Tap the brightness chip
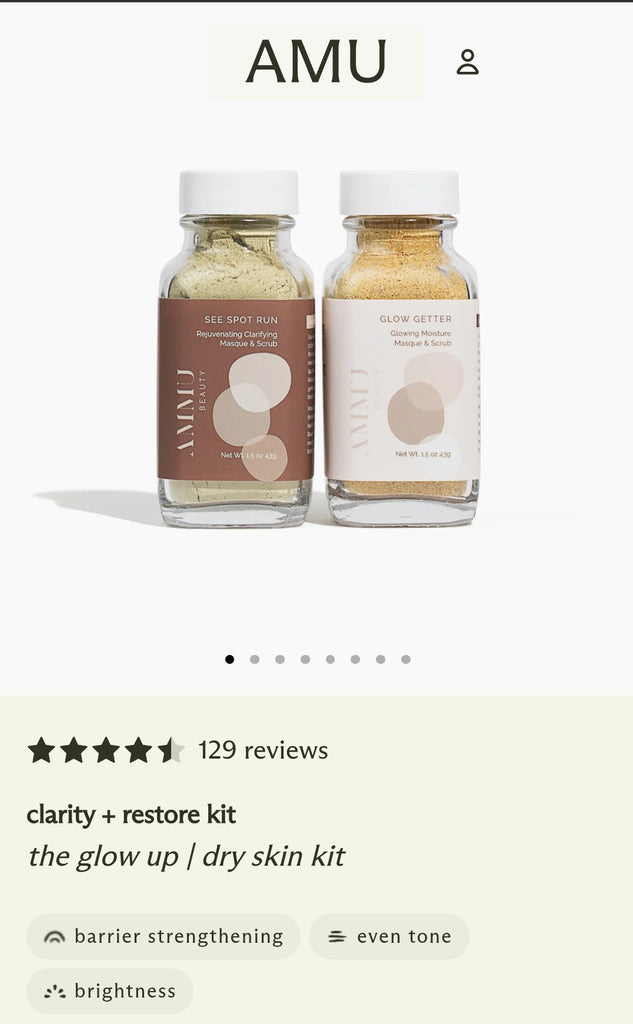This screenshot has height=1024, width=633. tap(110, 991)
